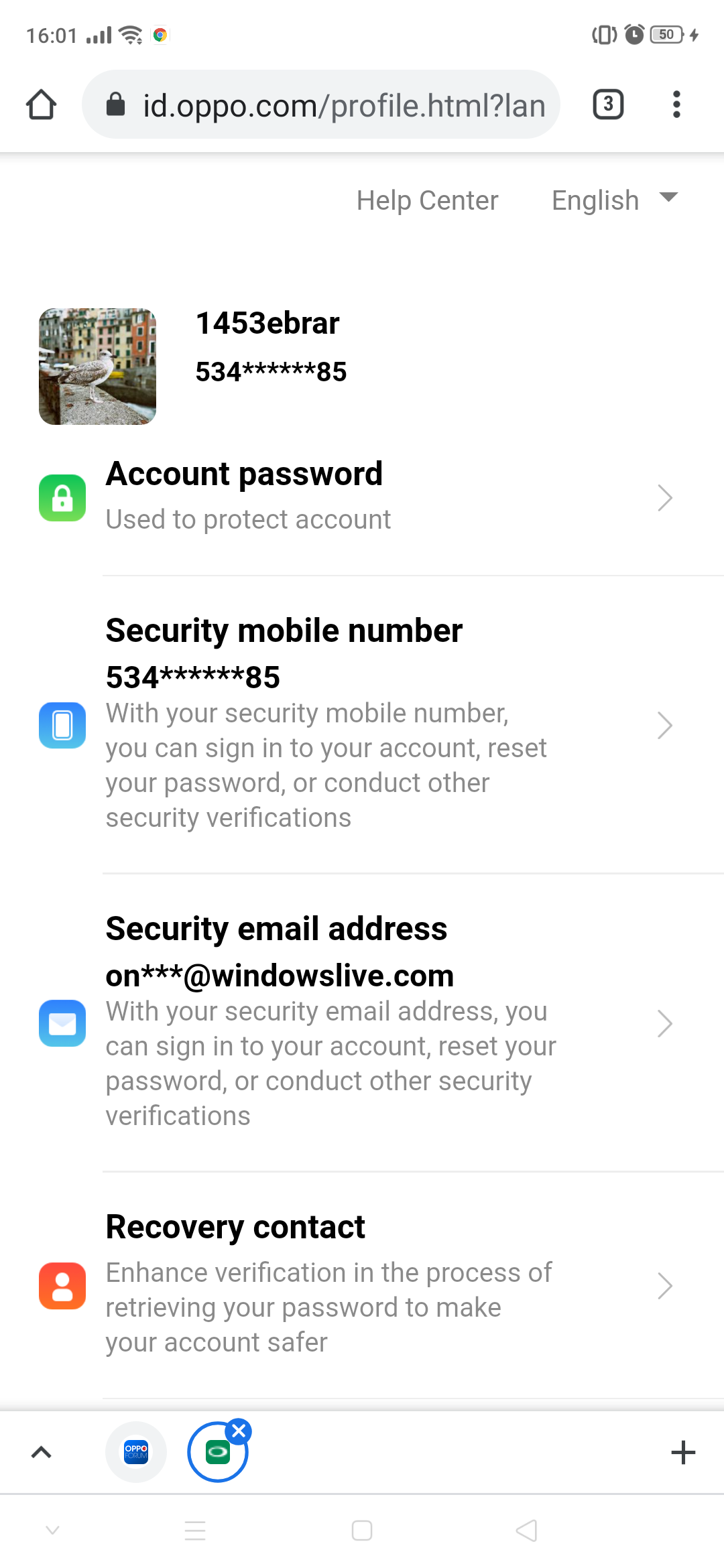Open Security mobile number settings

pyautogui.click(x=362, y=725)
